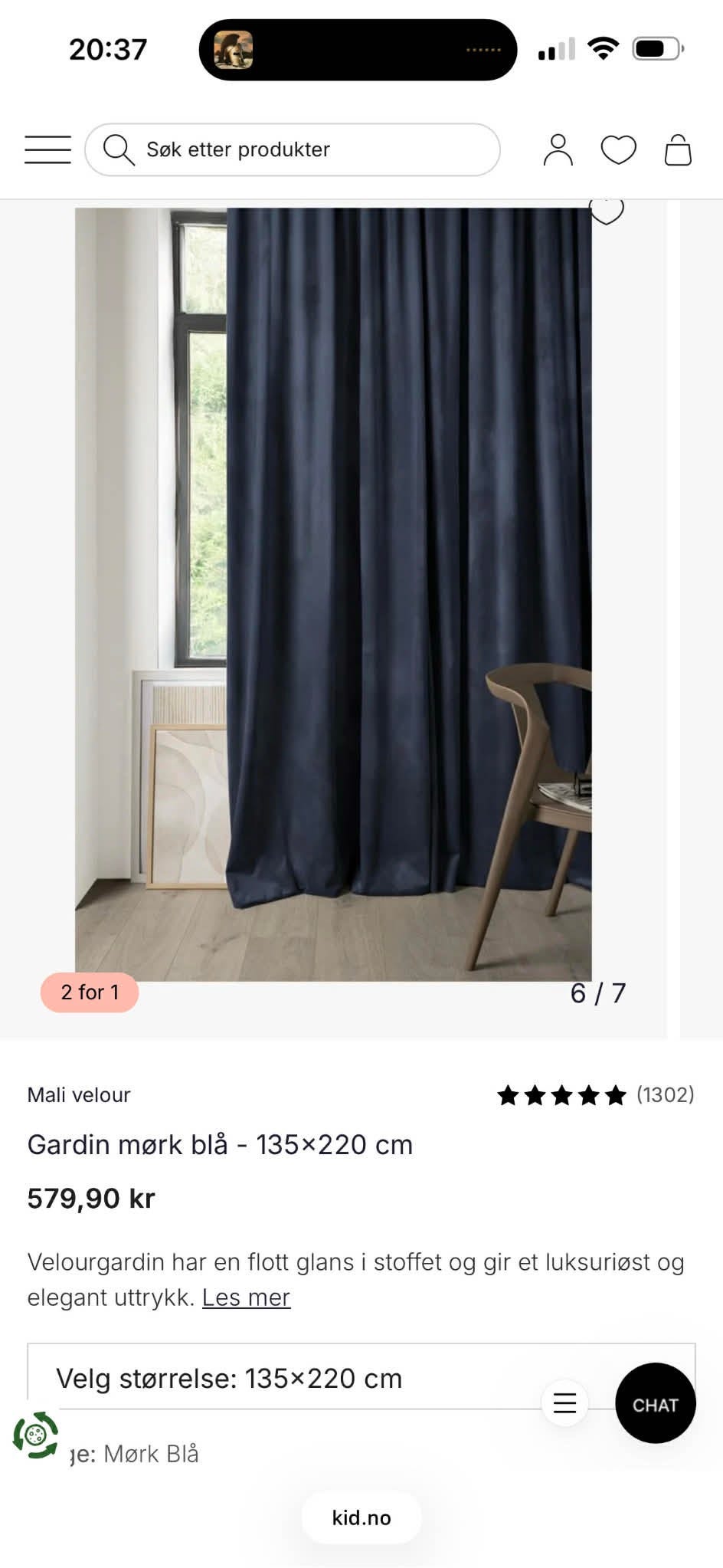Open the shopping bag icon
The height and width of the screenshot is (1568, 723).
pos(679,150)
